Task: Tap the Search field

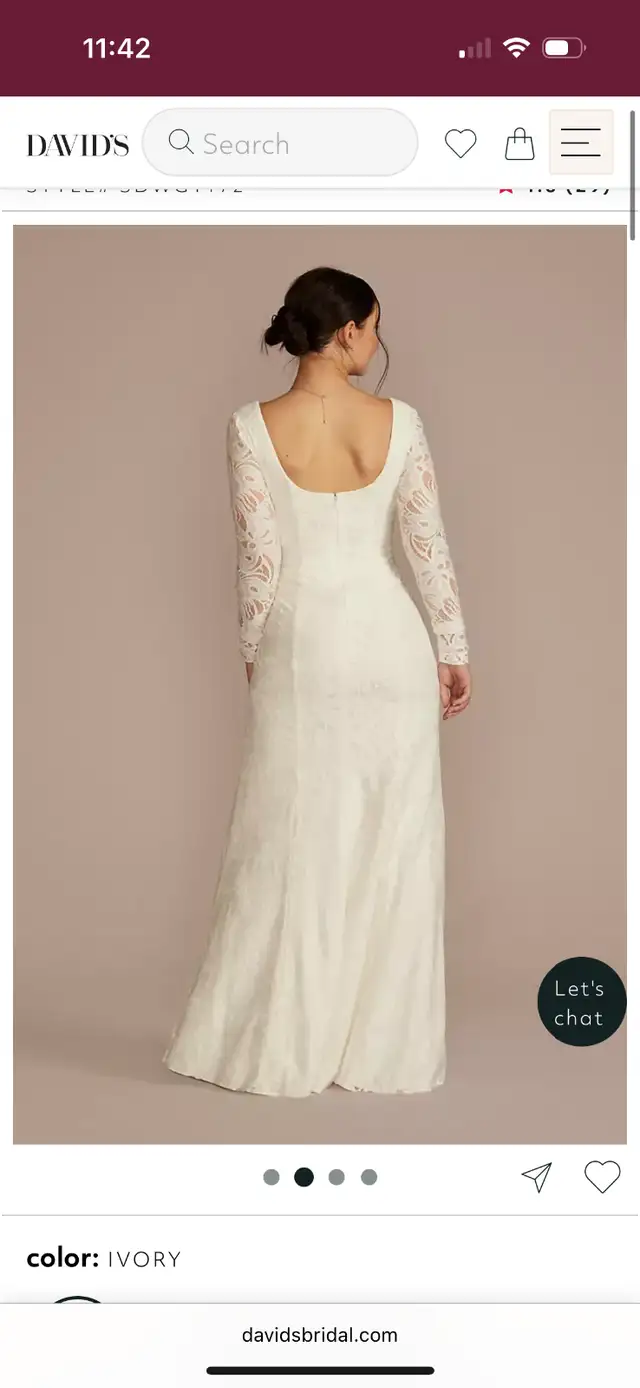Action: (280, 143)
